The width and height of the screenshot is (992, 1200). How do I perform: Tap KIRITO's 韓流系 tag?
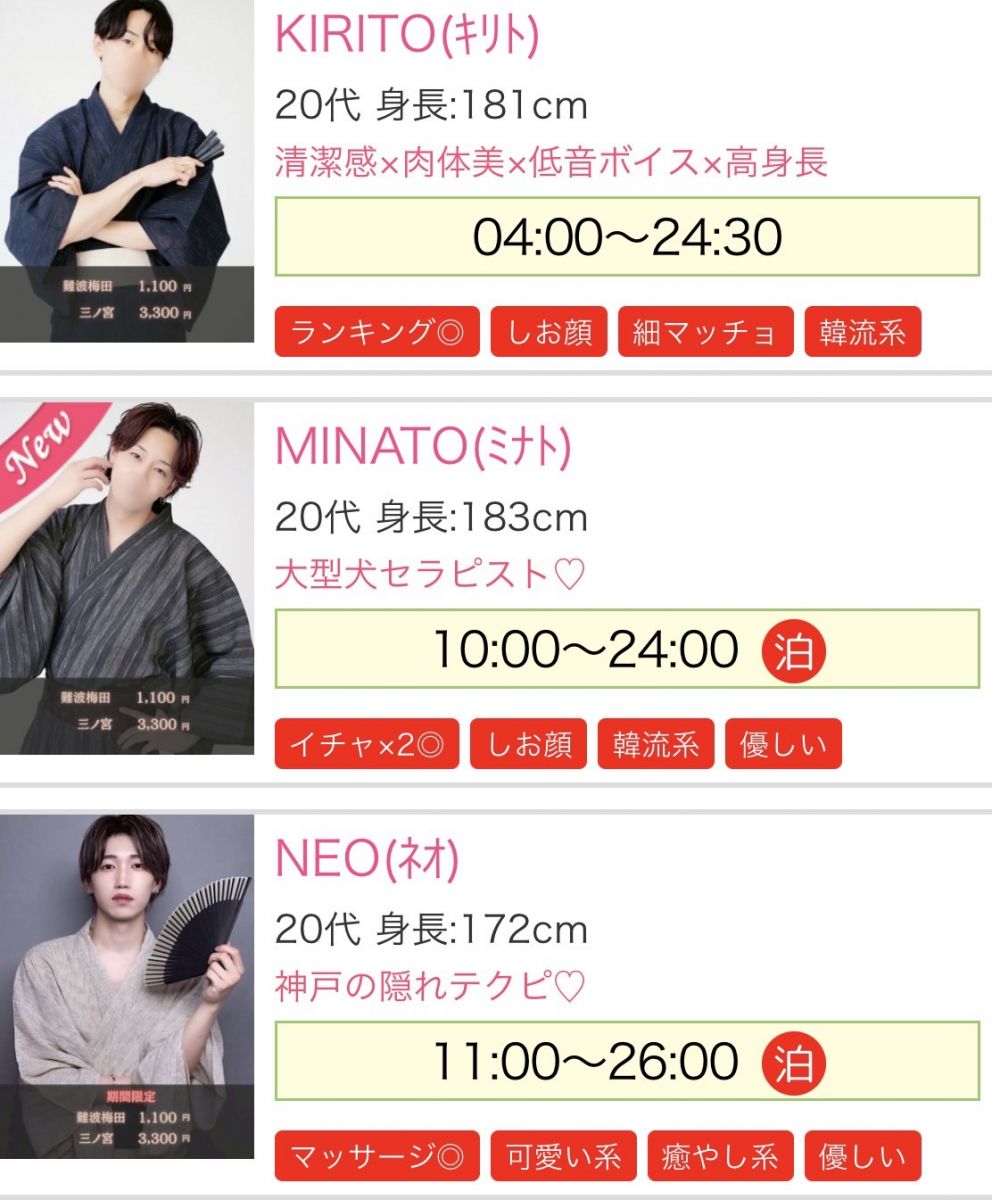point(862,333)
